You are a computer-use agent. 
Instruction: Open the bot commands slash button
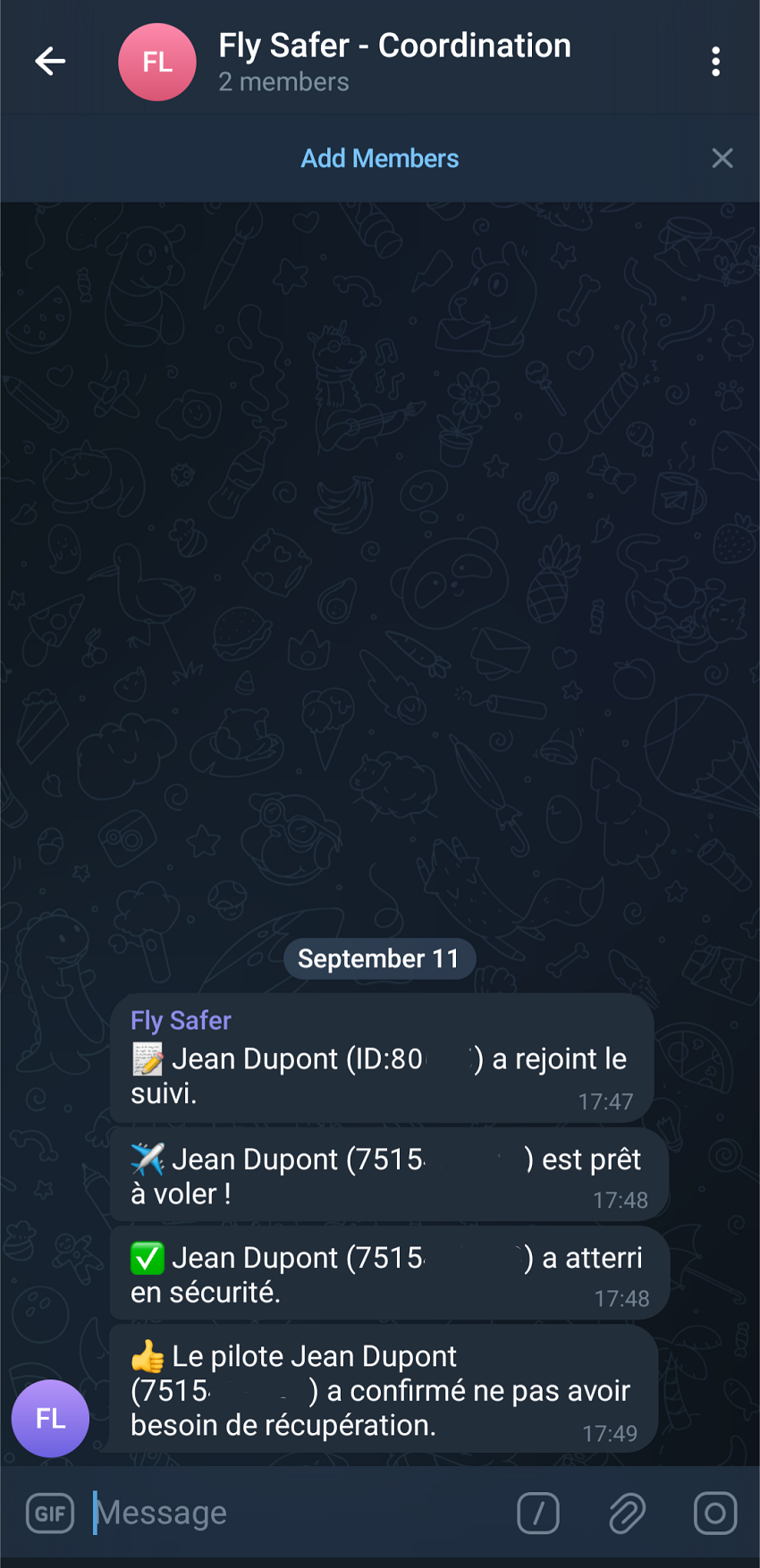pyautogui.click(x=537, y=1513)
